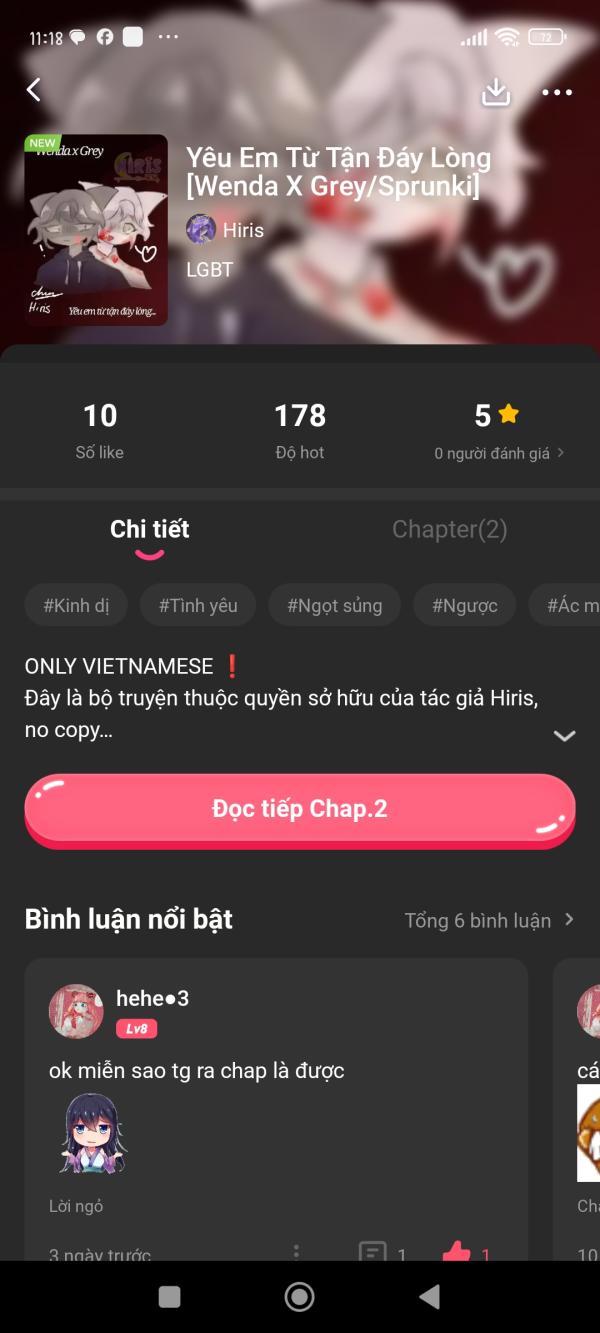Tap the #Kinh dị tag chip
600x1333 pixels.
click(83, 605)
